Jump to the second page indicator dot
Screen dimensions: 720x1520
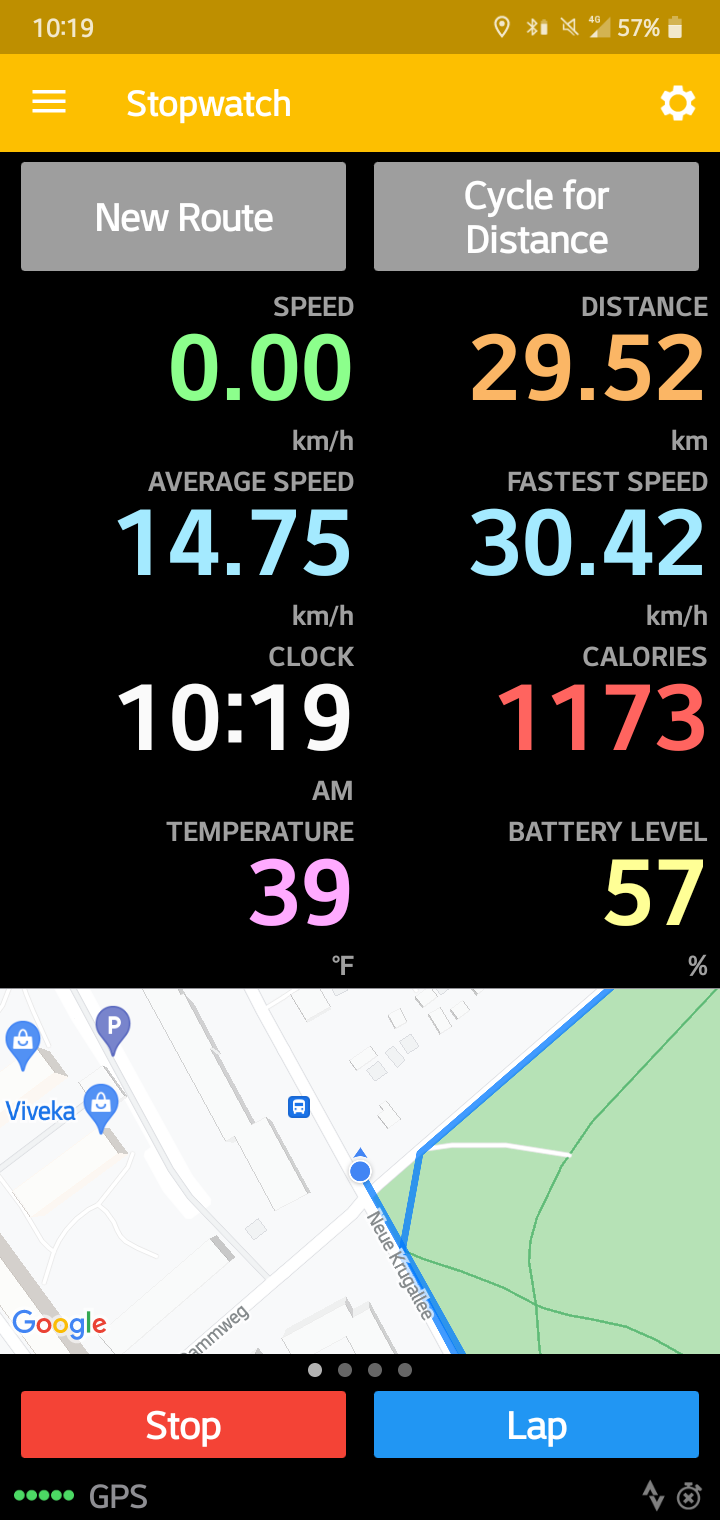[x=345, y=1370]
